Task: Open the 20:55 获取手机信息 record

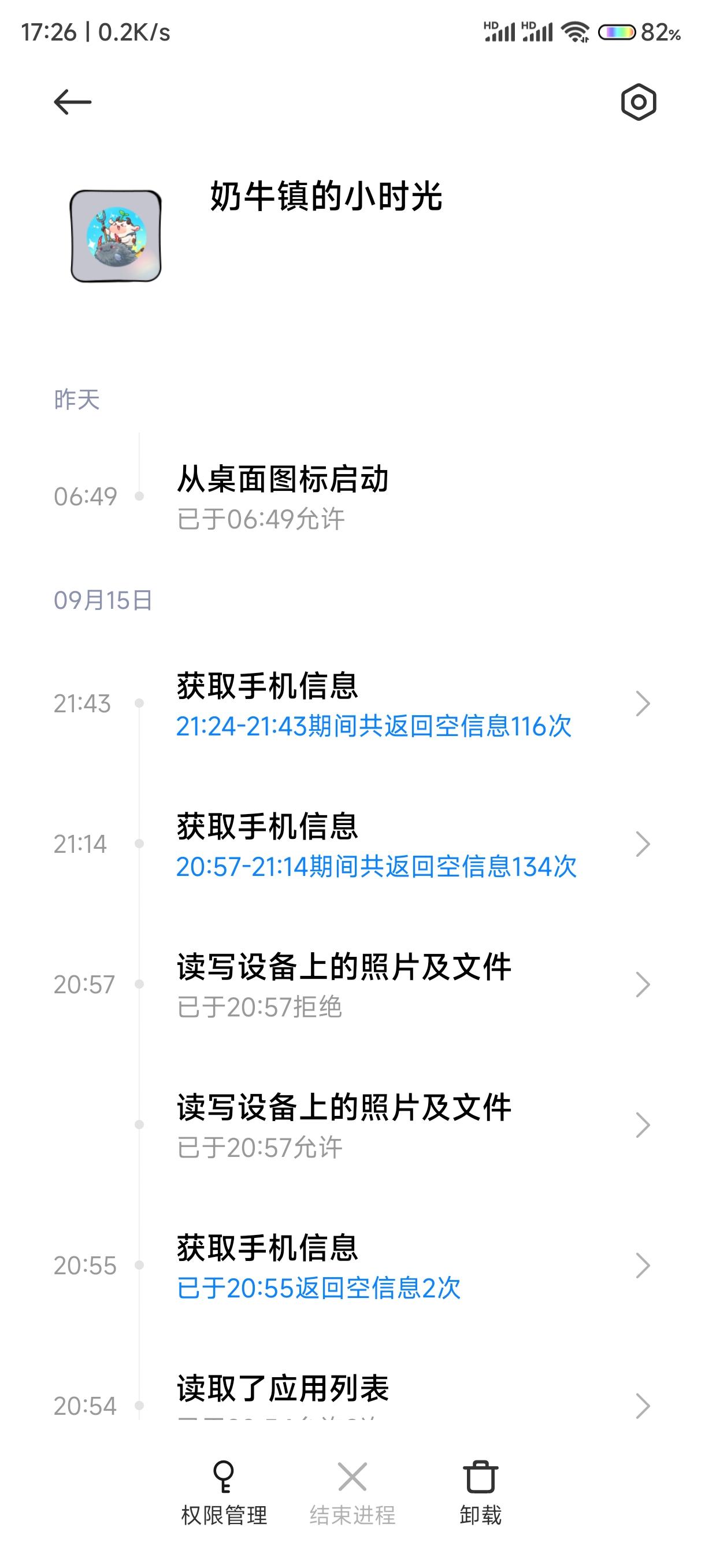Action: [389, 1266]
